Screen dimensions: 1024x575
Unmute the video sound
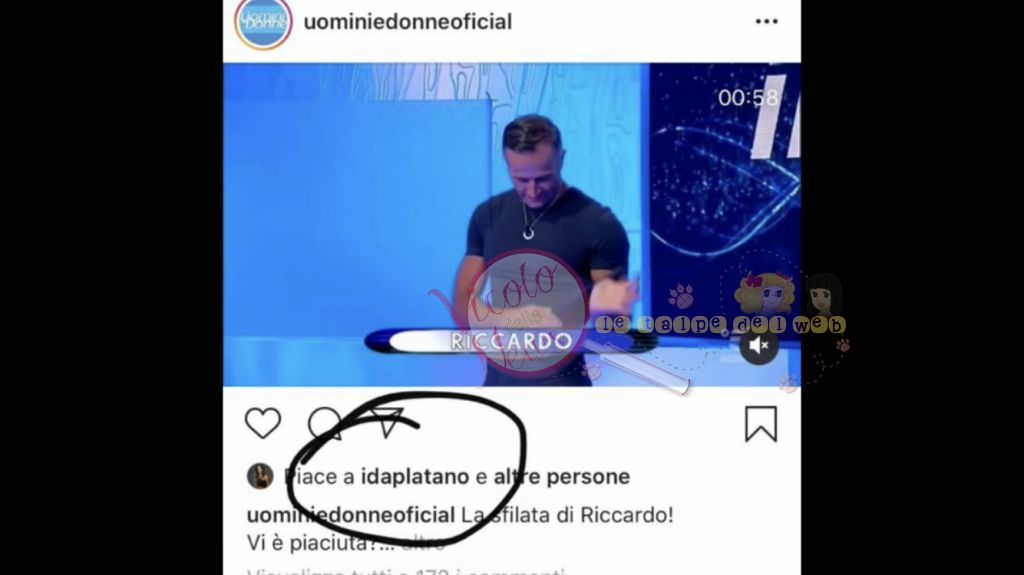coord(759,346)
